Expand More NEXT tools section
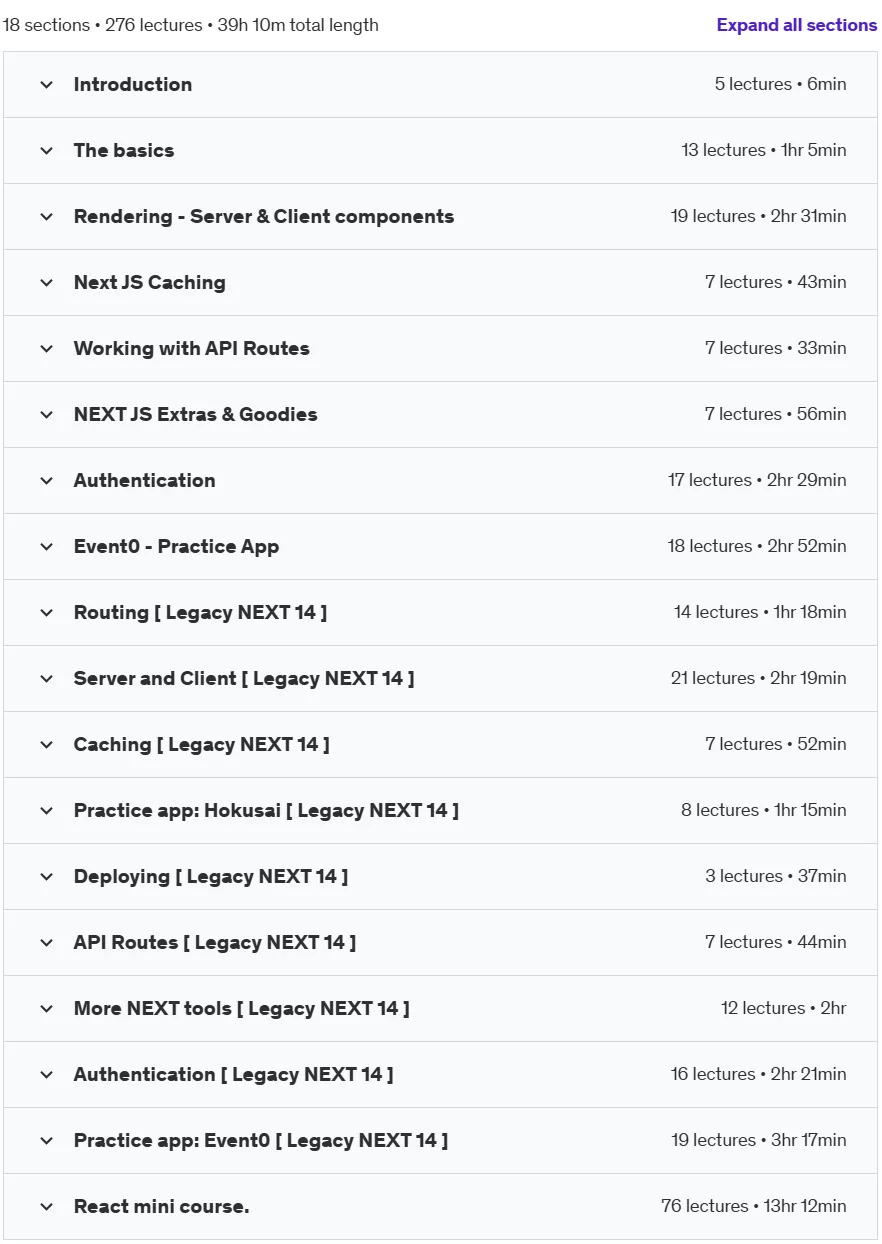The width and height of the screenshot is (882, 1244). 440,1009
